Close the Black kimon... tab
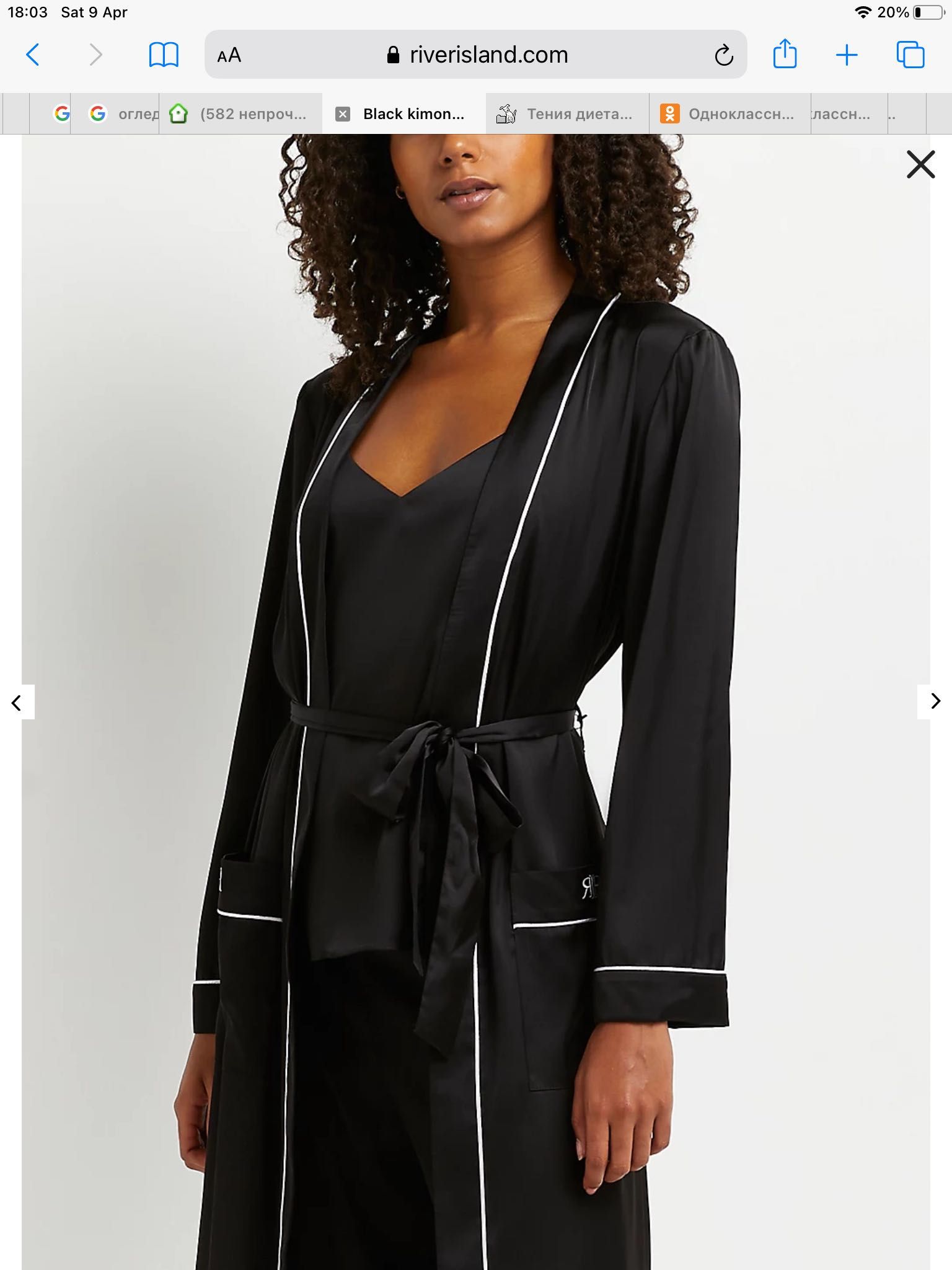 343,114
